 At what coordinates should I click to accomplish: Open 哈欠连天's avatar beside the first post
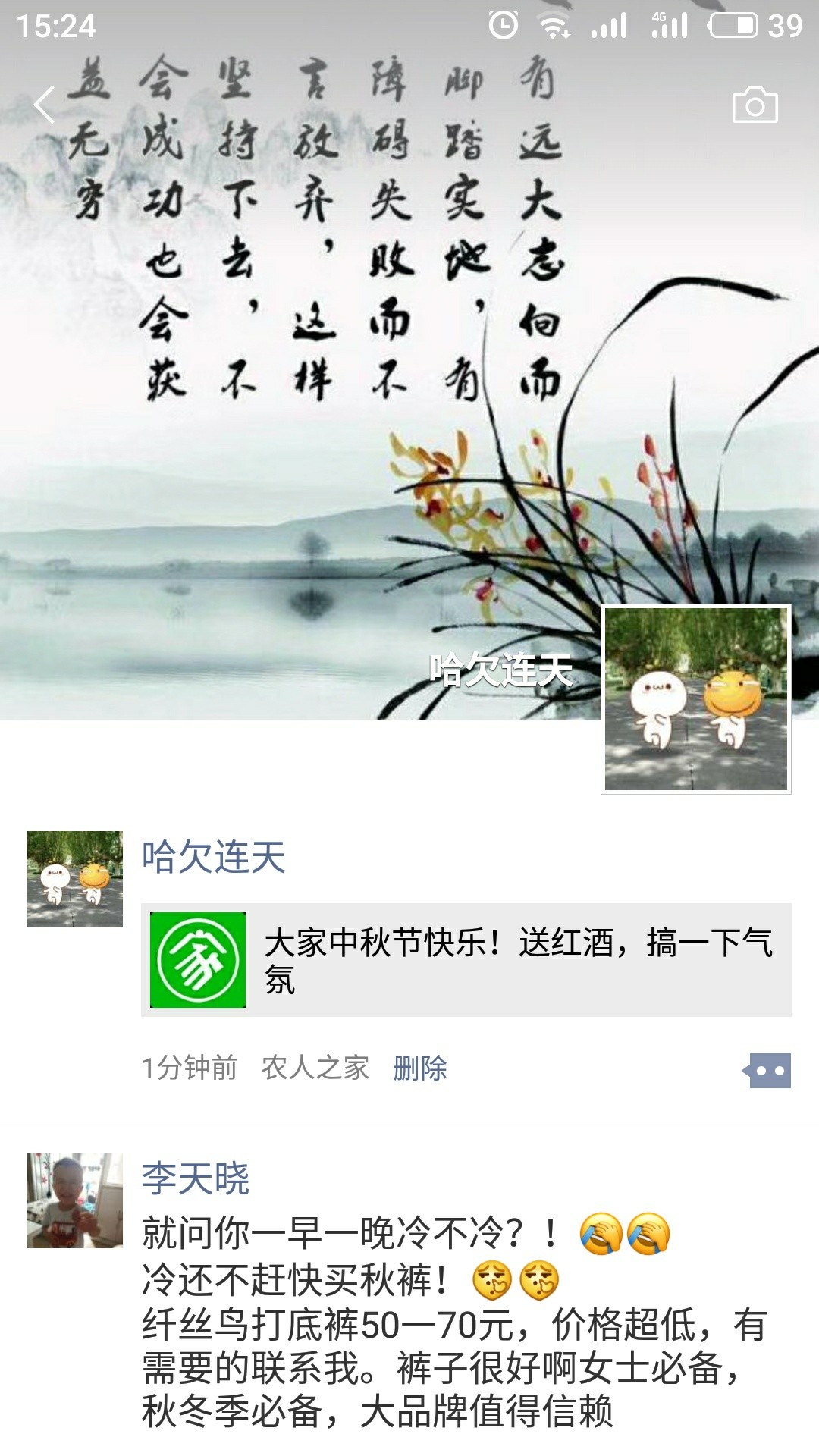pyautogui.click(x=74, y=878)
